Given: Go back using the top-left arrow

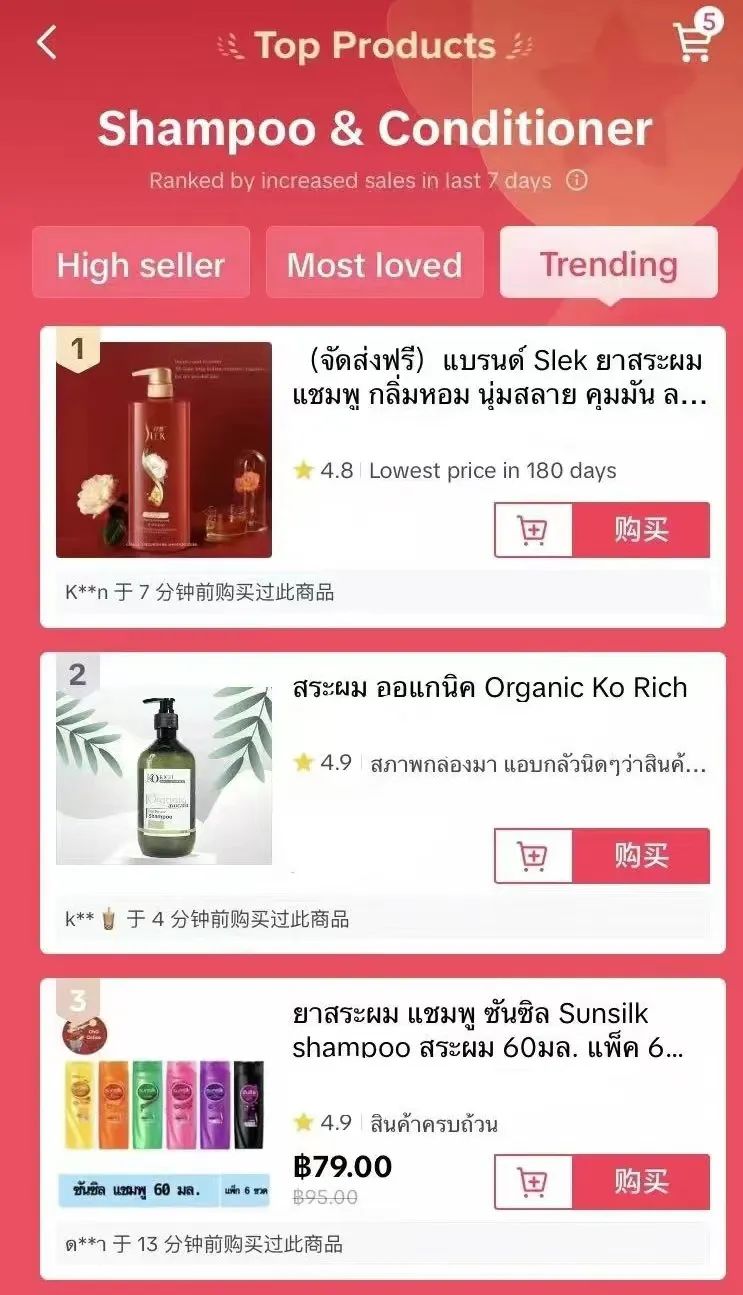Looking at the screenshot, I should (x=47, y=43).
